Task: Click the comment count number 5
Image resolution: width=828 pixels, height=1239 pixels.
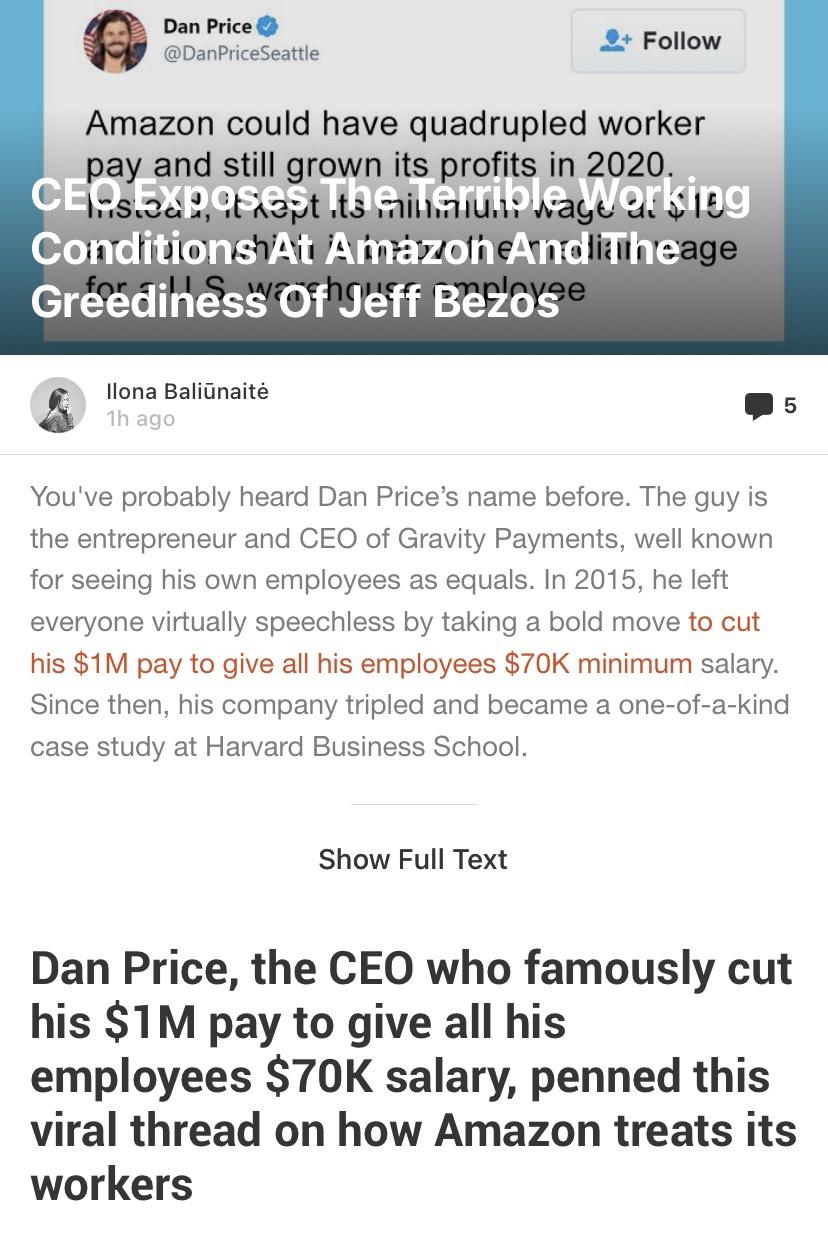Action: [x=788, y=404]
